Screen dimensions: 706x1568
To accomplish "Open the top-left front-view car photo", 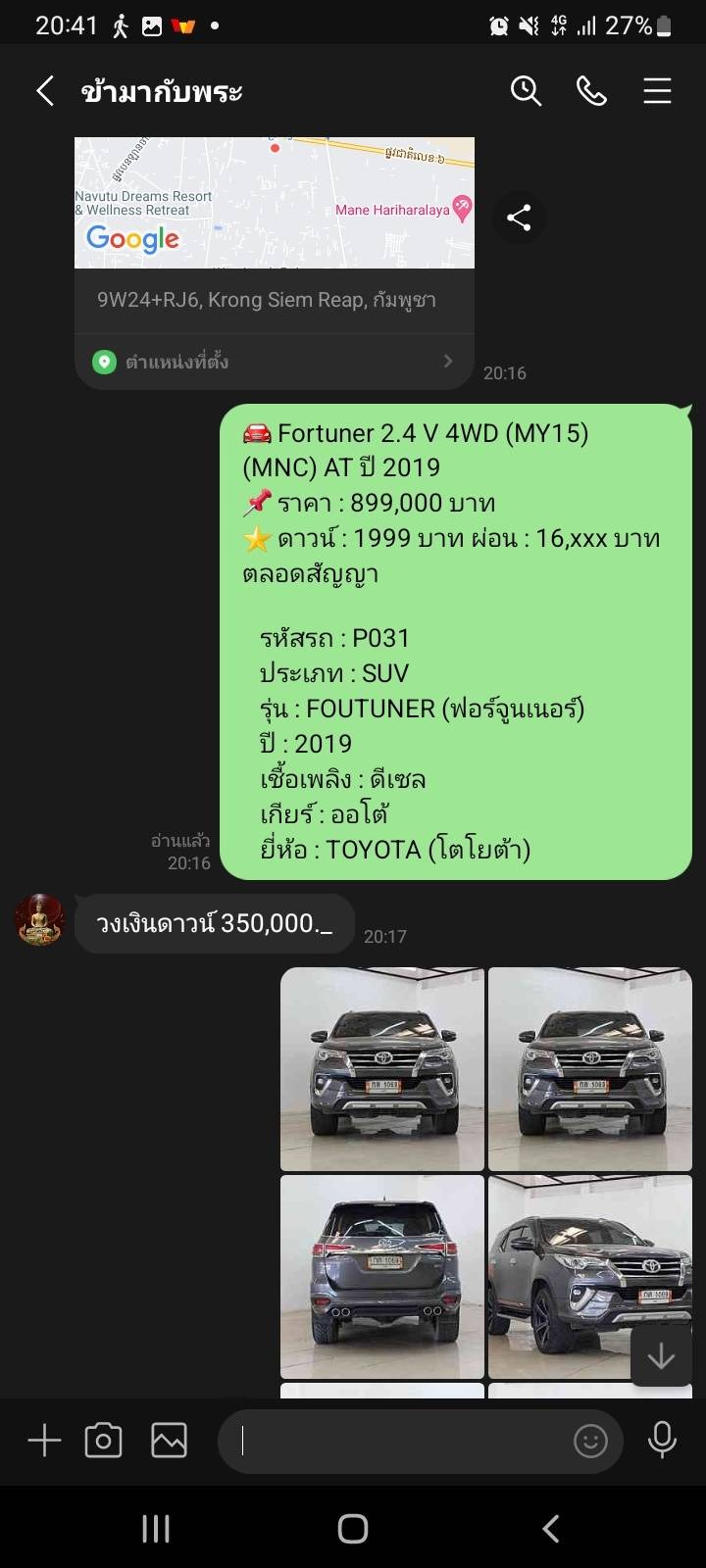I will point(382,1069).
